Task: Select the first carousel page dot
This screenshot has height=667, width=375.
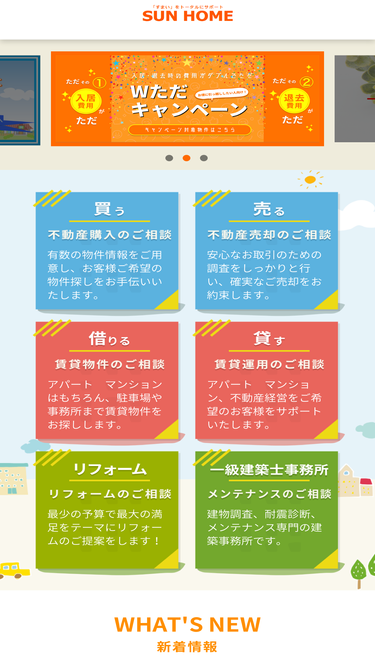Action: click(x=169, y=158)
